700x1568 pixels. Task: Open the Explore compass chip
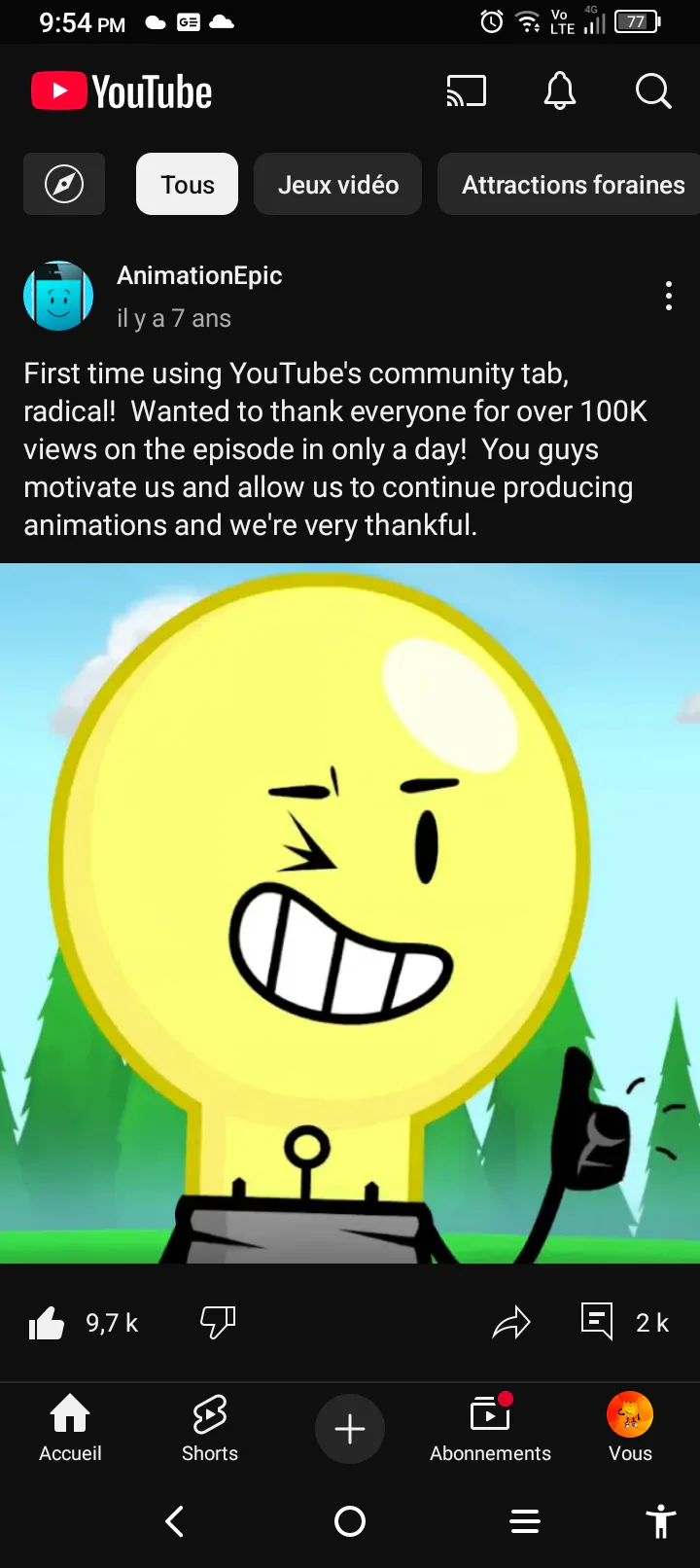[x=64, y=184]
